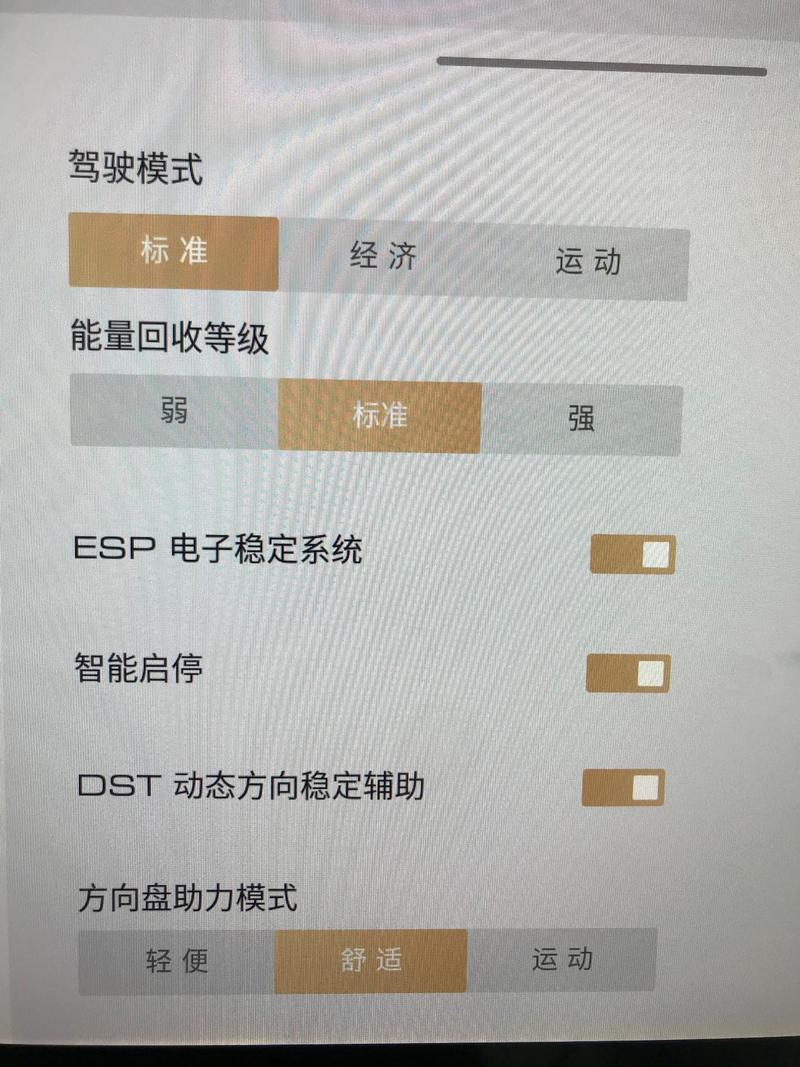The image size is (800, 1067).
Task: Set steering assist mode to 轻便
Action: click(176, 961)
